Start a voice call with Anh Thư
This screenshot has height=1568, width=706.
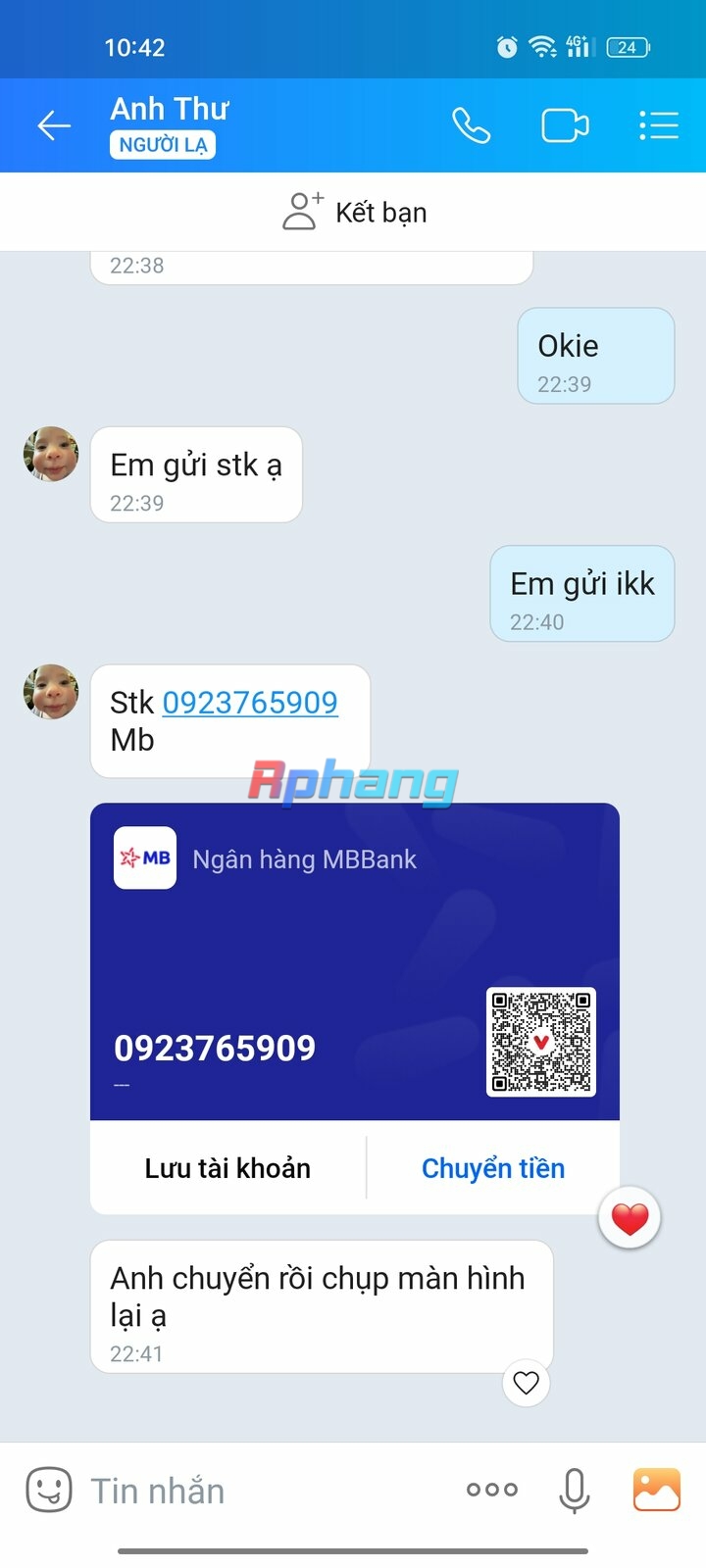coord(471,125)
